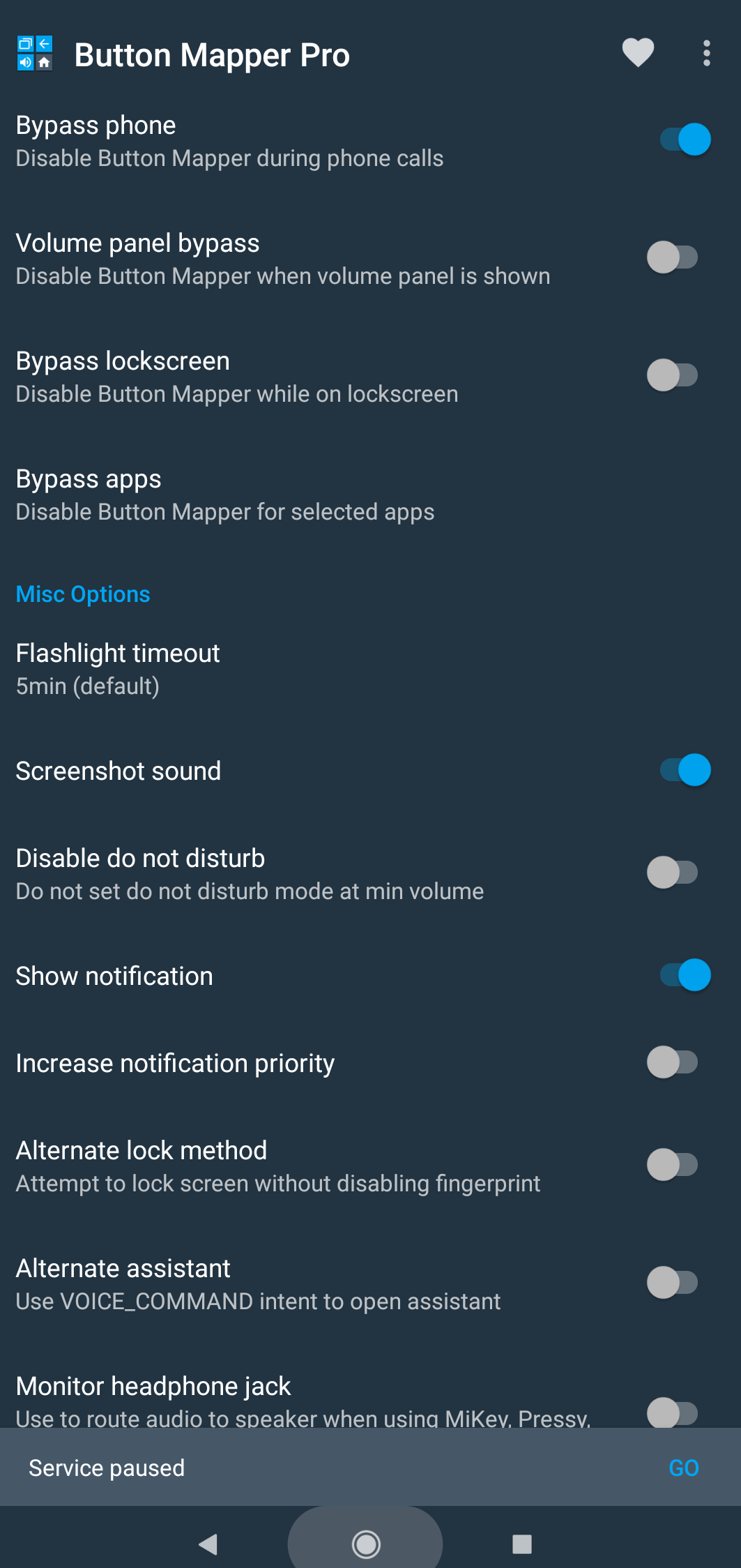Viewport: 741px width, 1568px height.
Task: Turn off Screenshot sound
Action: pos(685,770)
